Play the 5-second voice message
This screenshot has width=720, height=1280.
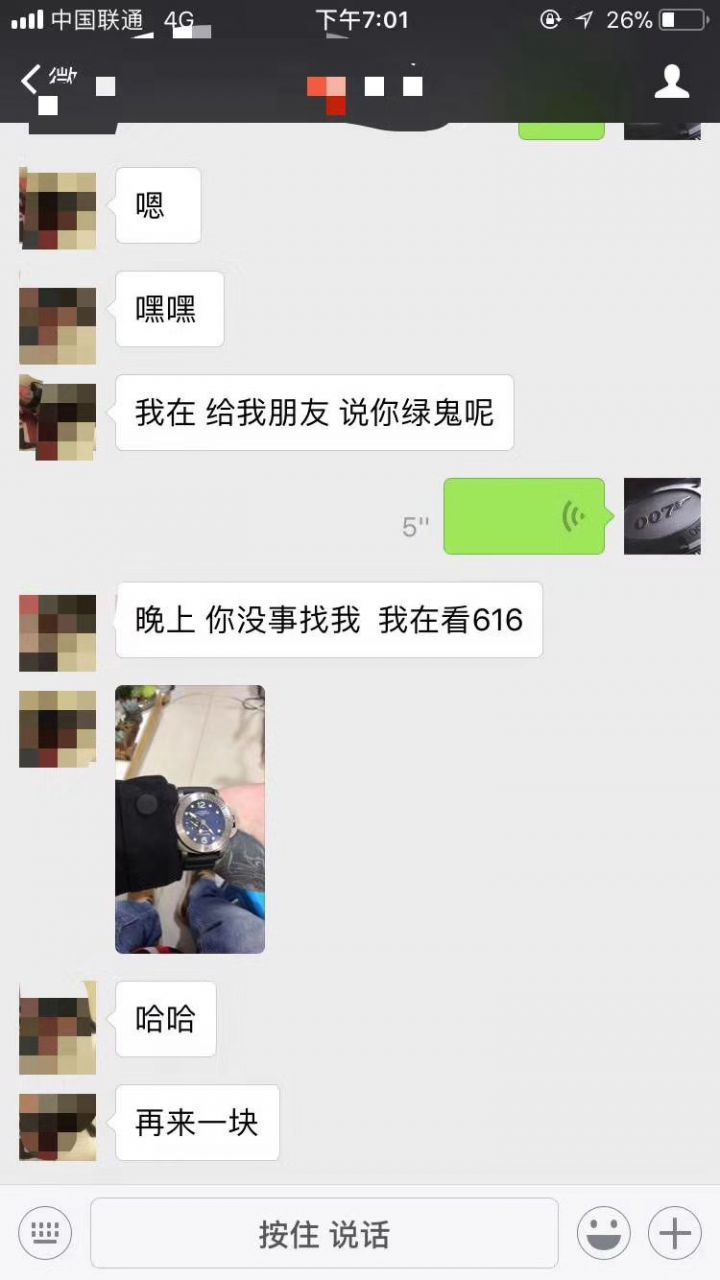pyautogui.click(x=524, y=516)
